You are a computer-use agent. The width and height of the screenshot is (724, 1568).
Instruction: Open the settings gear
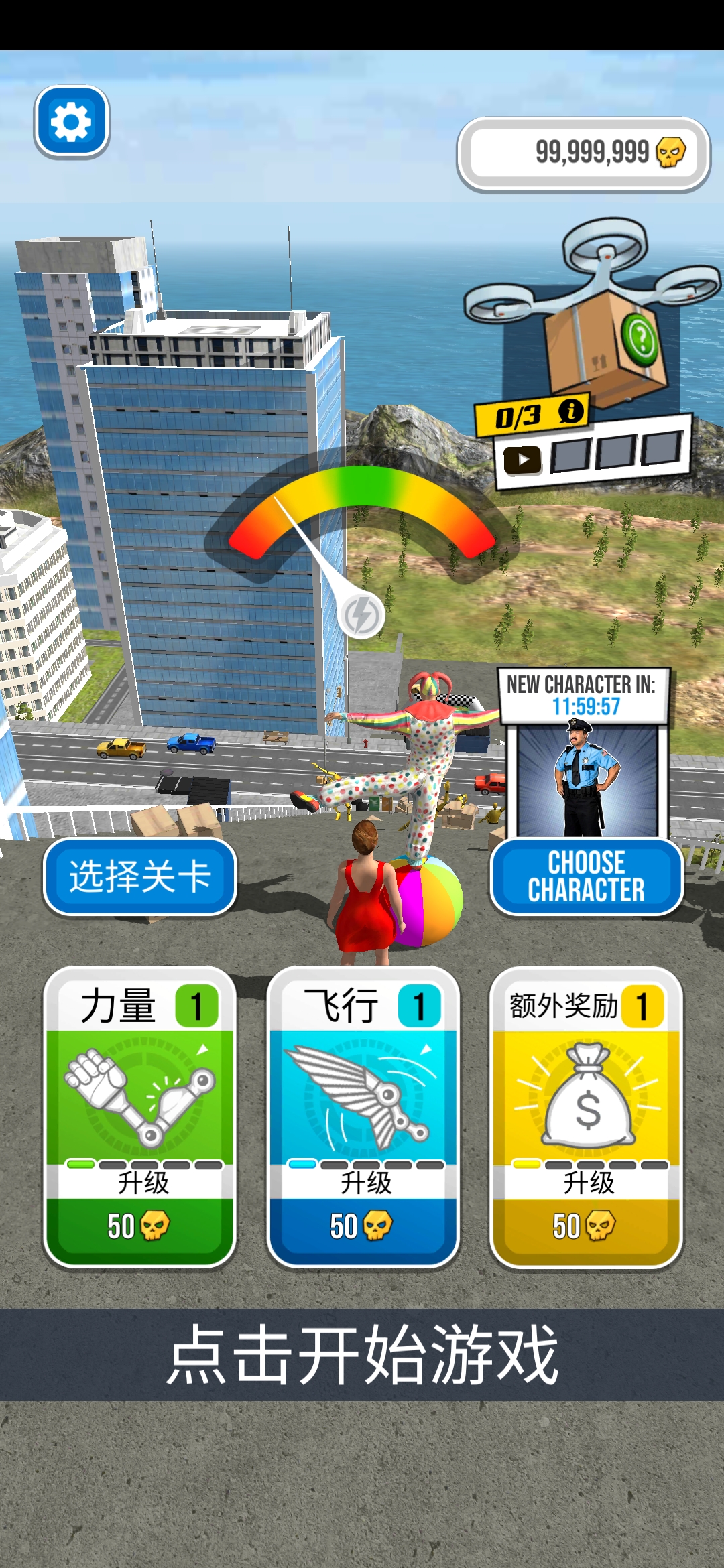(x=72, y=122)
